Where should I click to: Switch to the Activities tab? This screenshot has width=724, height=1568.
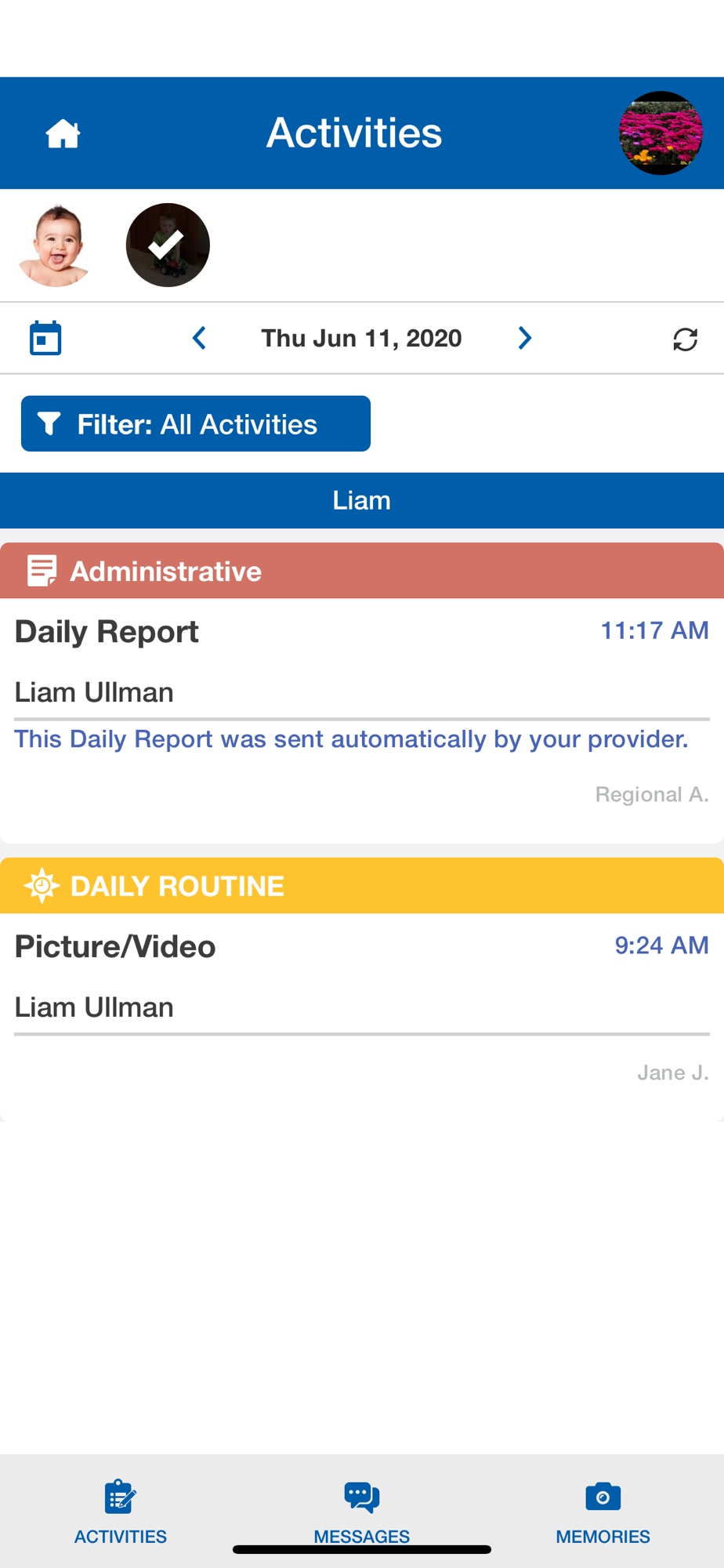(x=121, y=1512)
